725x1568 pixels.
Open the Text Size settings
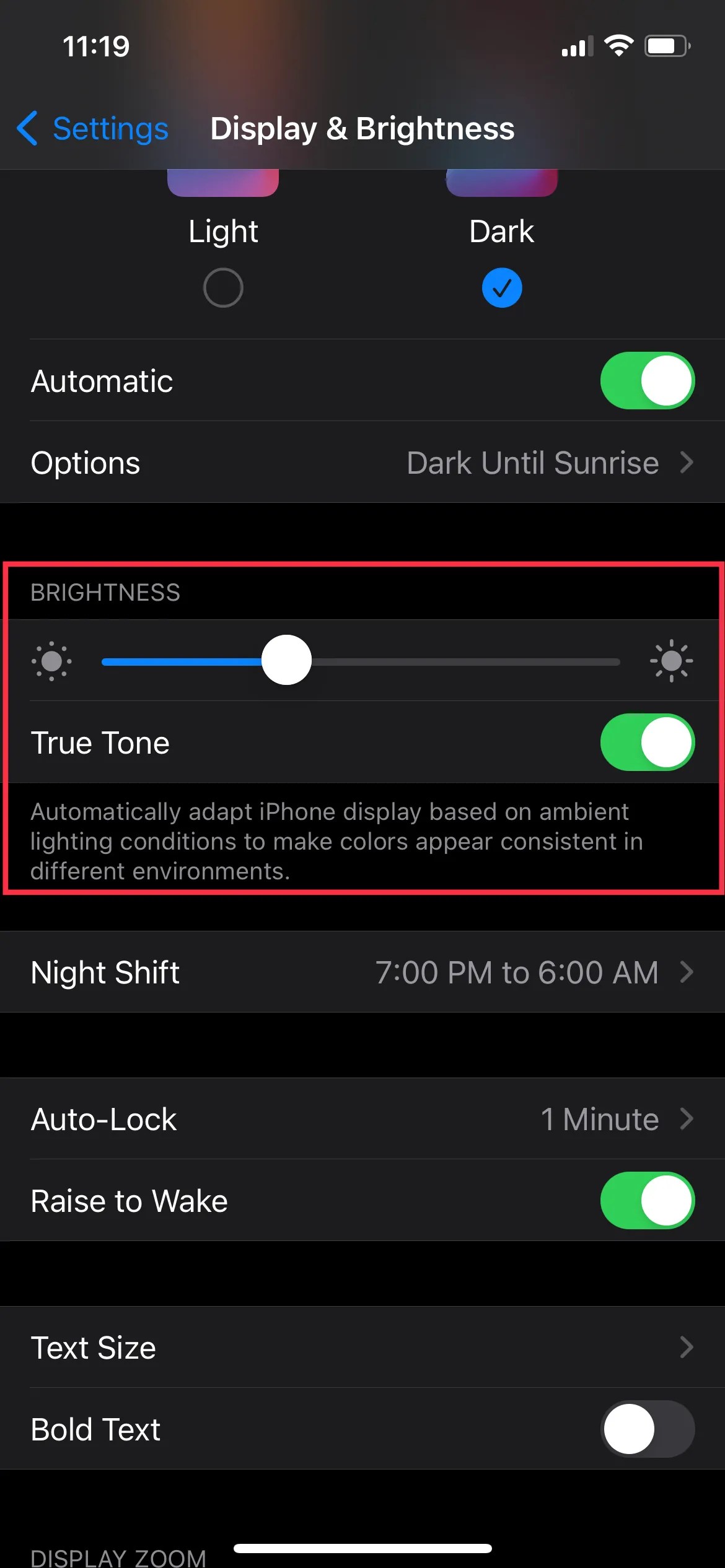tap(362, 1347)
